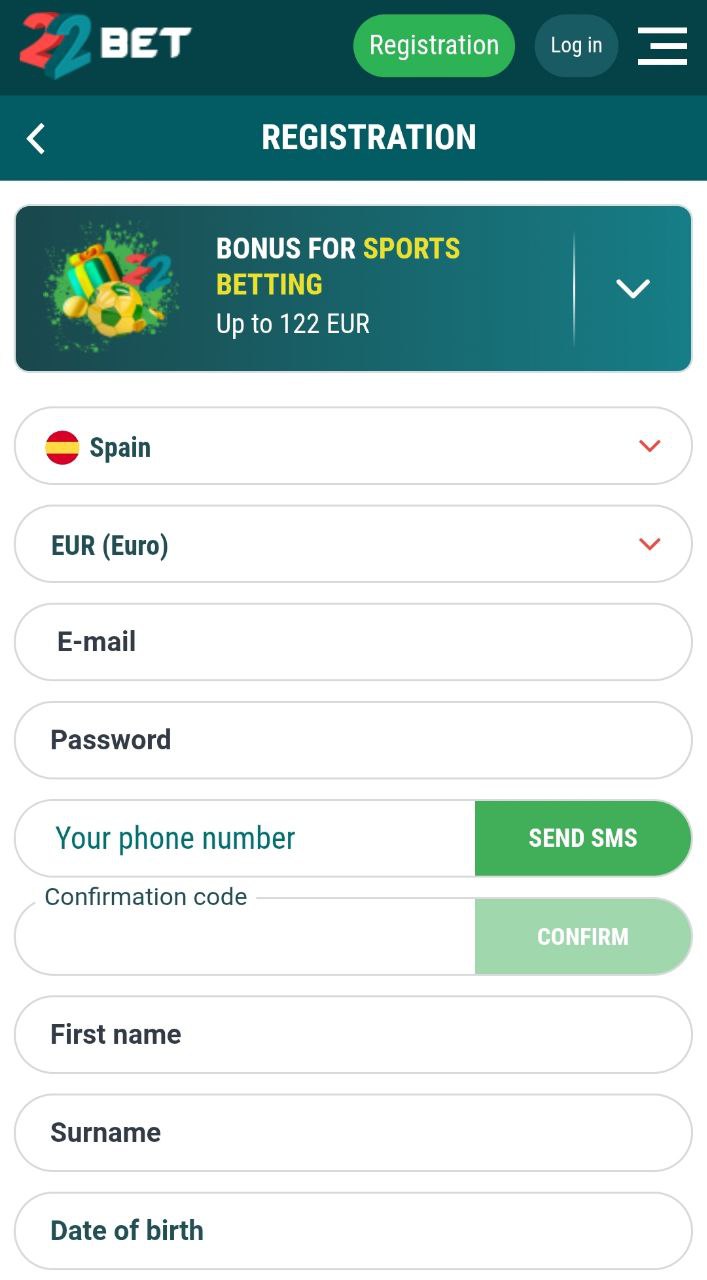Focus the E-mail field
707x1280 pixels.
click(353, 642)
